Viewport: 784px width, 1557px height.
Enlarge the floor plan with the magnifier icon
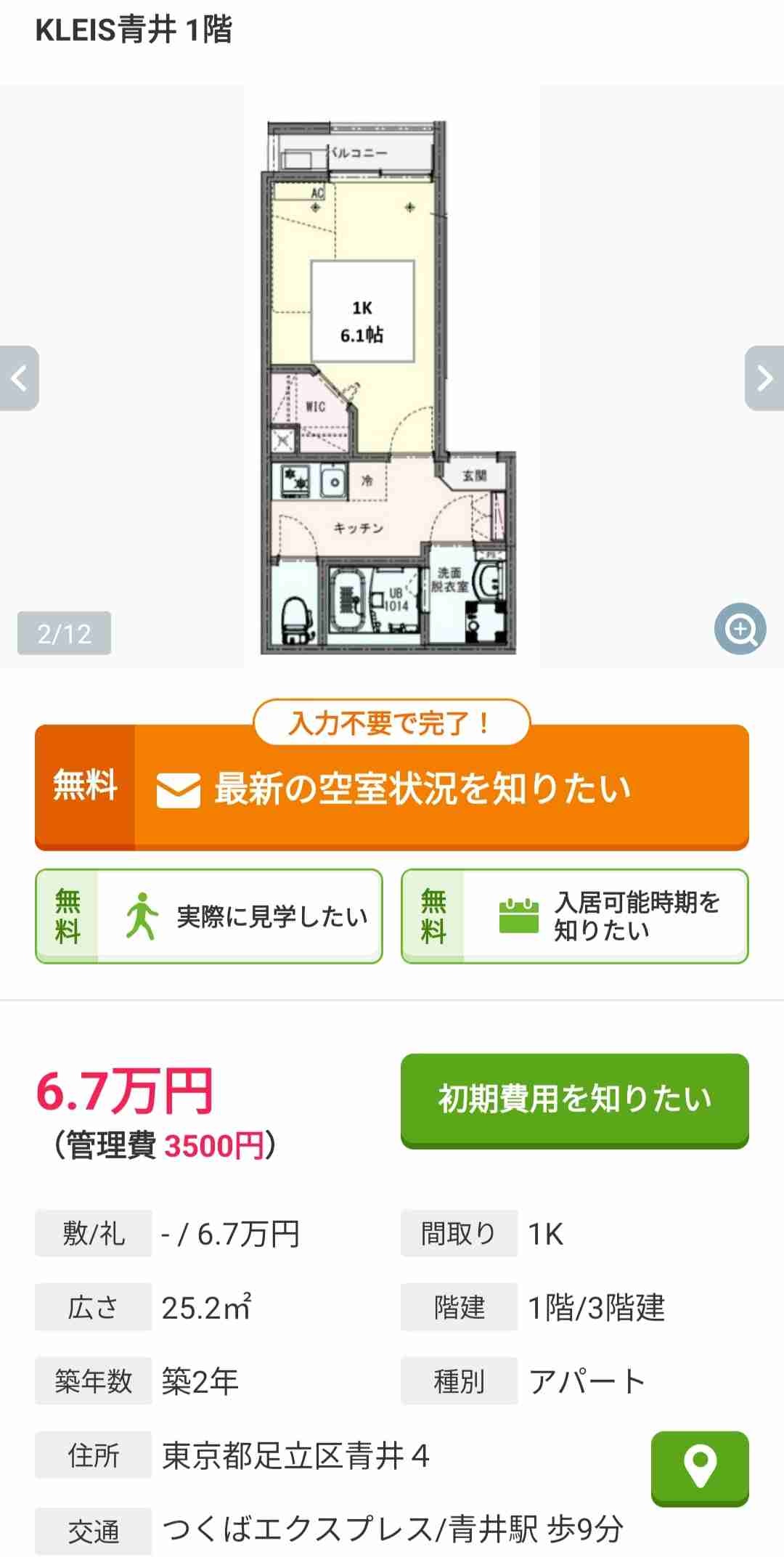(740, 629)
